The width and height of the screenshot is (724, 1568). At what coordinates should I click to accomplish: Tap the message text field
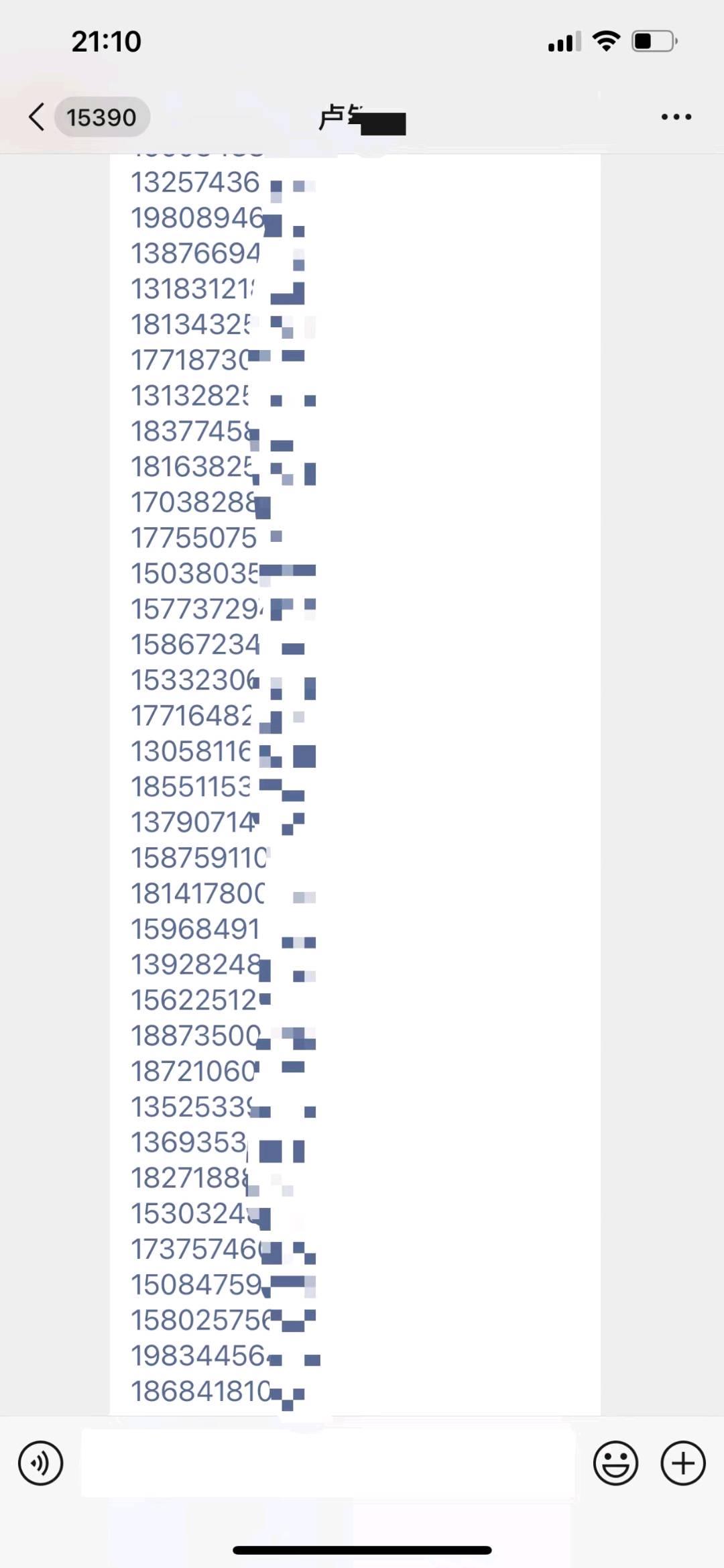point(328,1462)
